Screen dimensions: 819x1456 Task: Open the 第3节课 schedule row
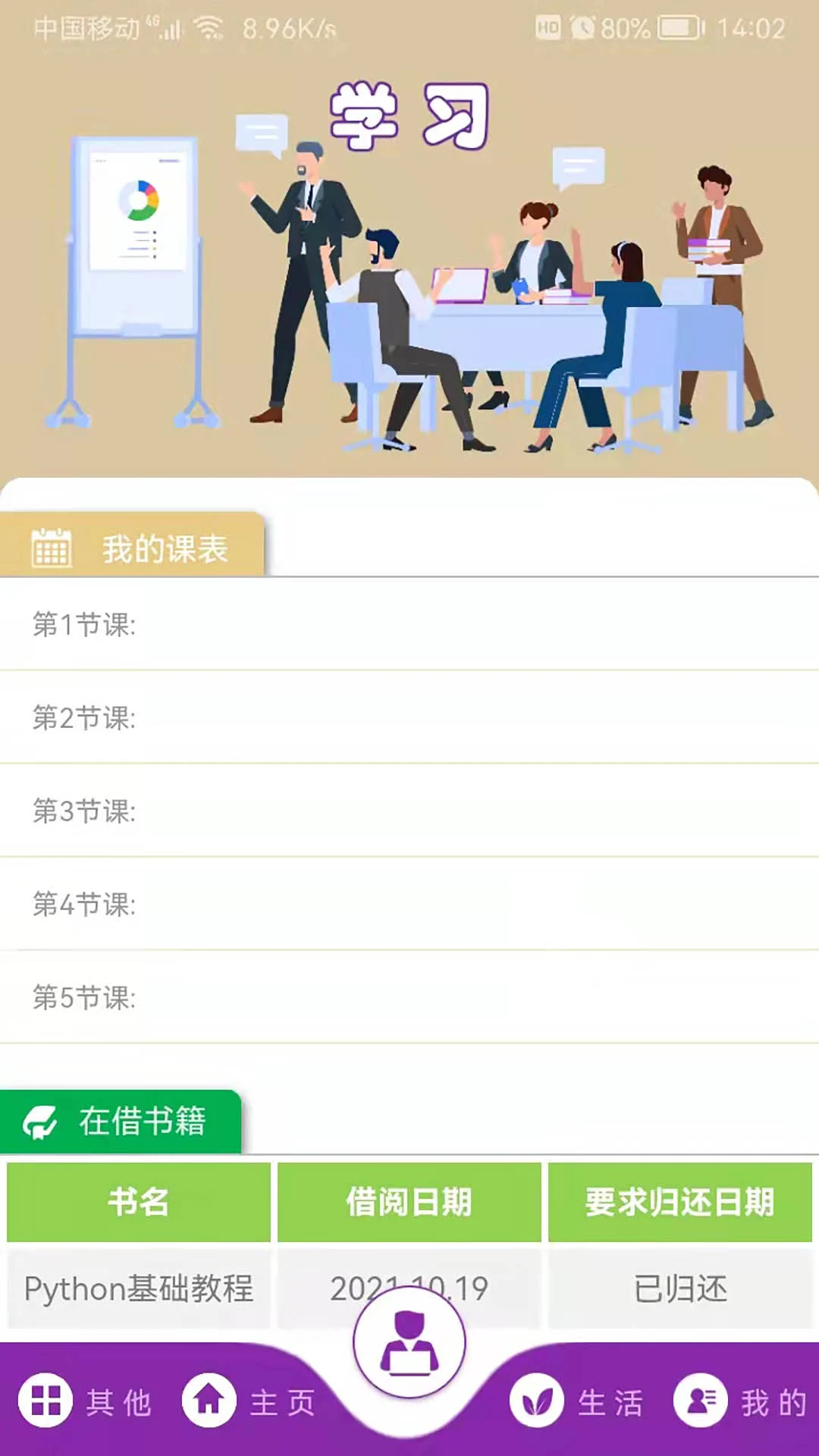[x=409, y=811]
